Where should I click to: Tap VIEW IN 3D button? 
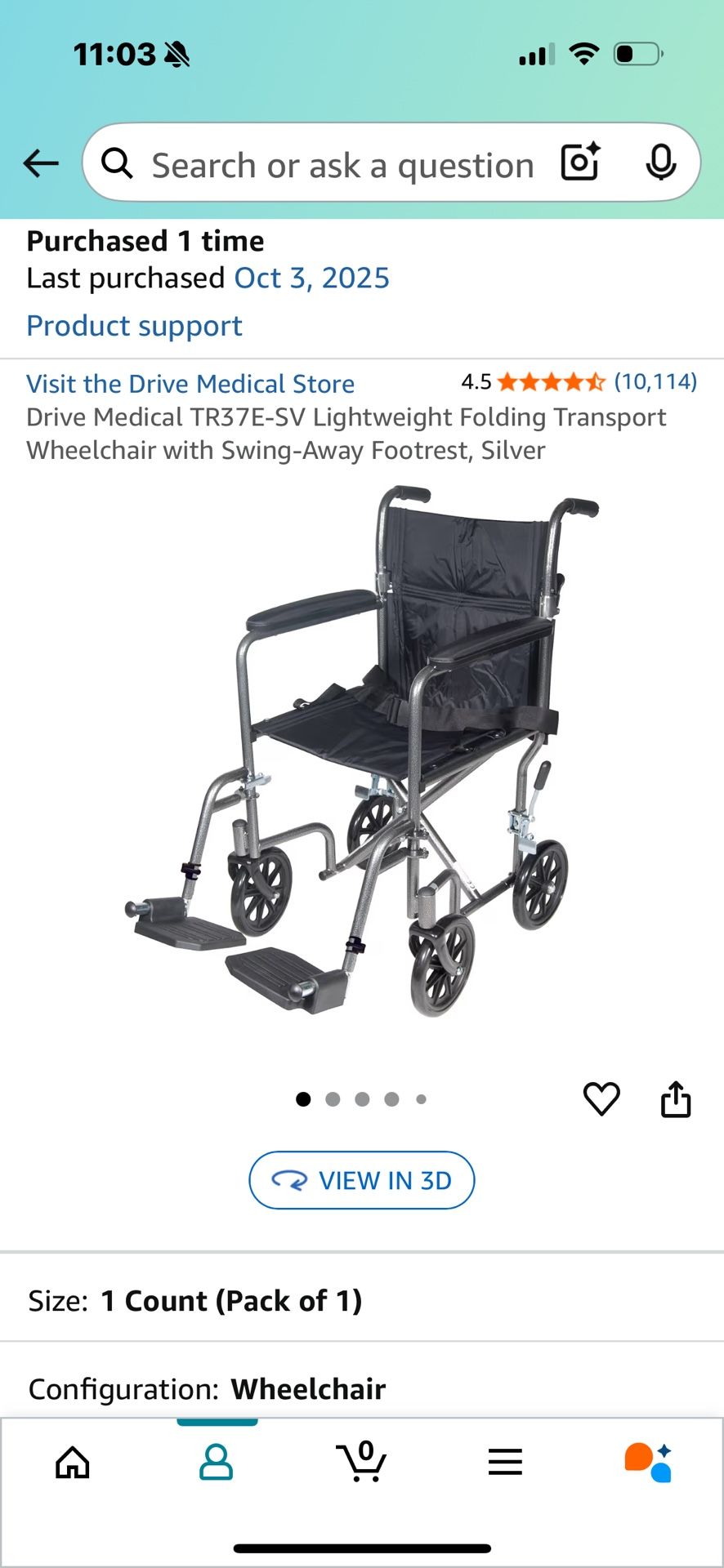(362, 1180)
